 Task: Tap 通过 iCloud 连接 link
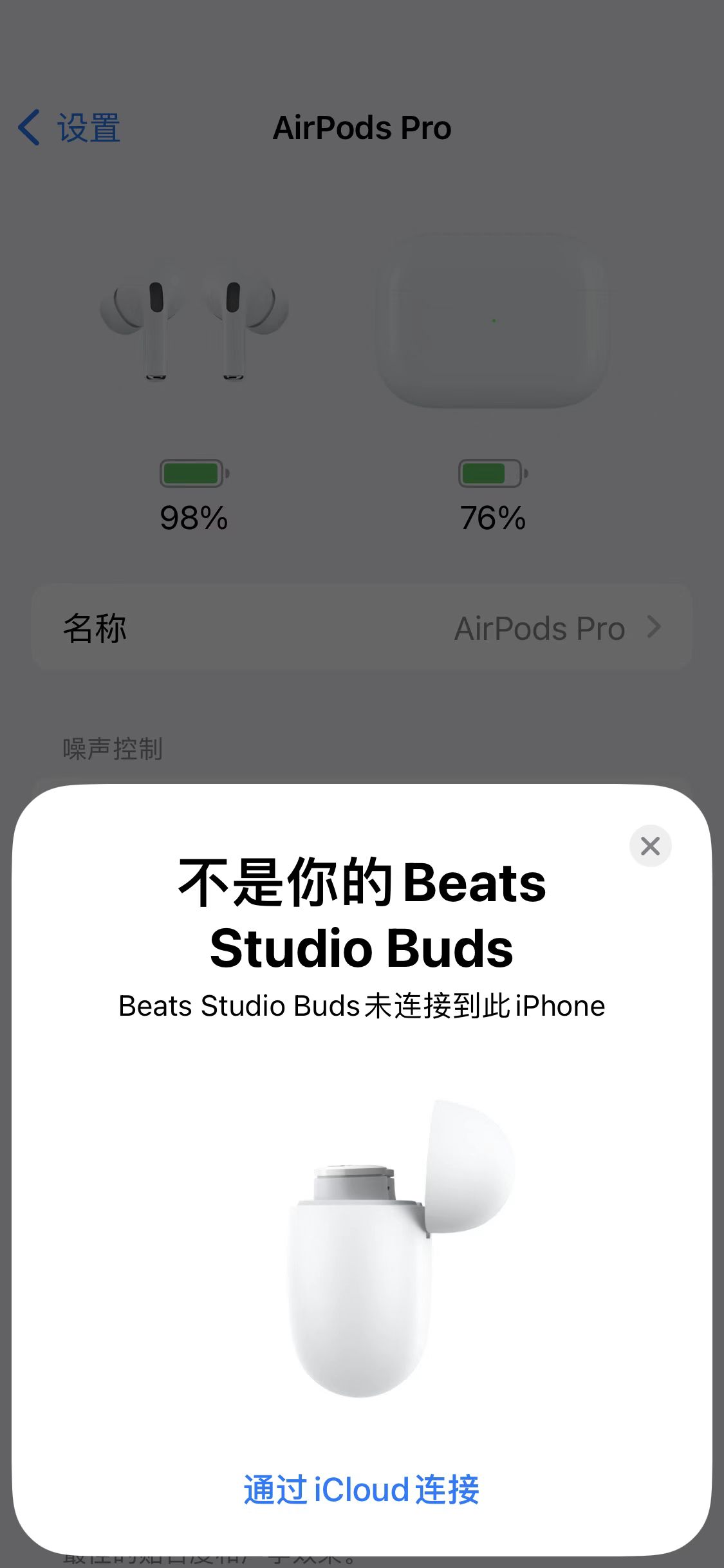[x=362, y=1489]
